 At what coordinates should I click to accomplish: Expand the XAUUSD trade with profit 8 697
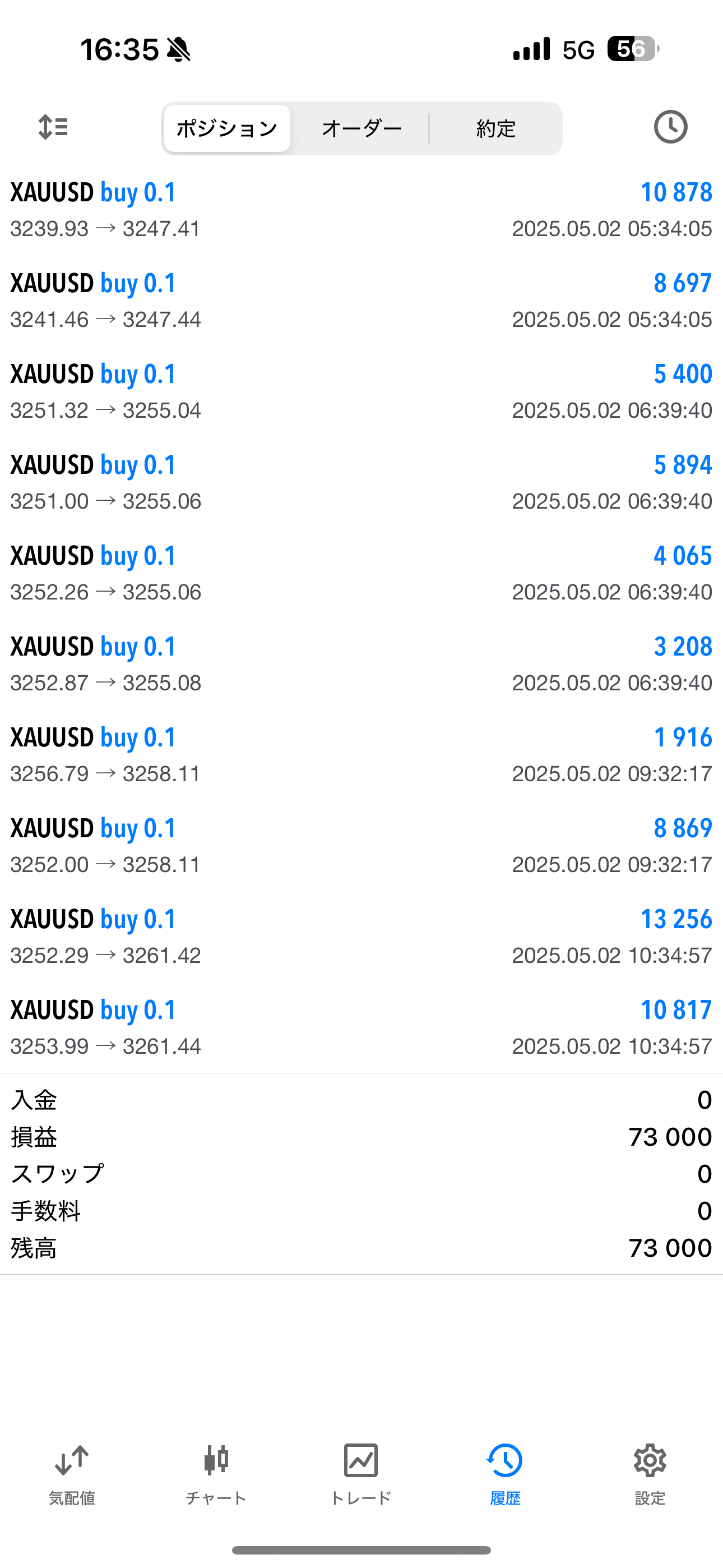(361, 301)
